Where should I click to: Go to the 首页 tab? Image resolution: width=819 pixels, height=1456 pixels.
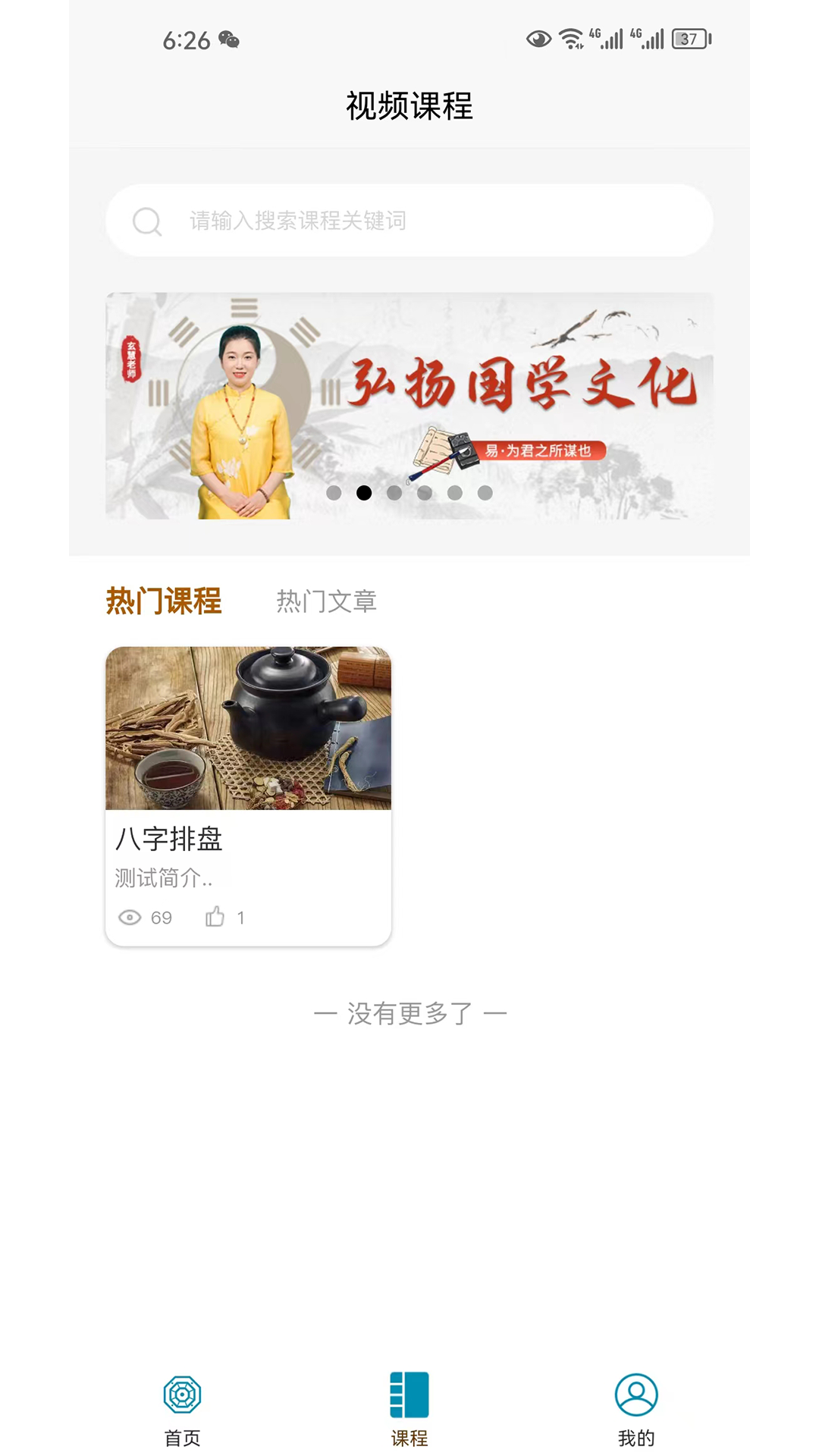point(182,1409)
